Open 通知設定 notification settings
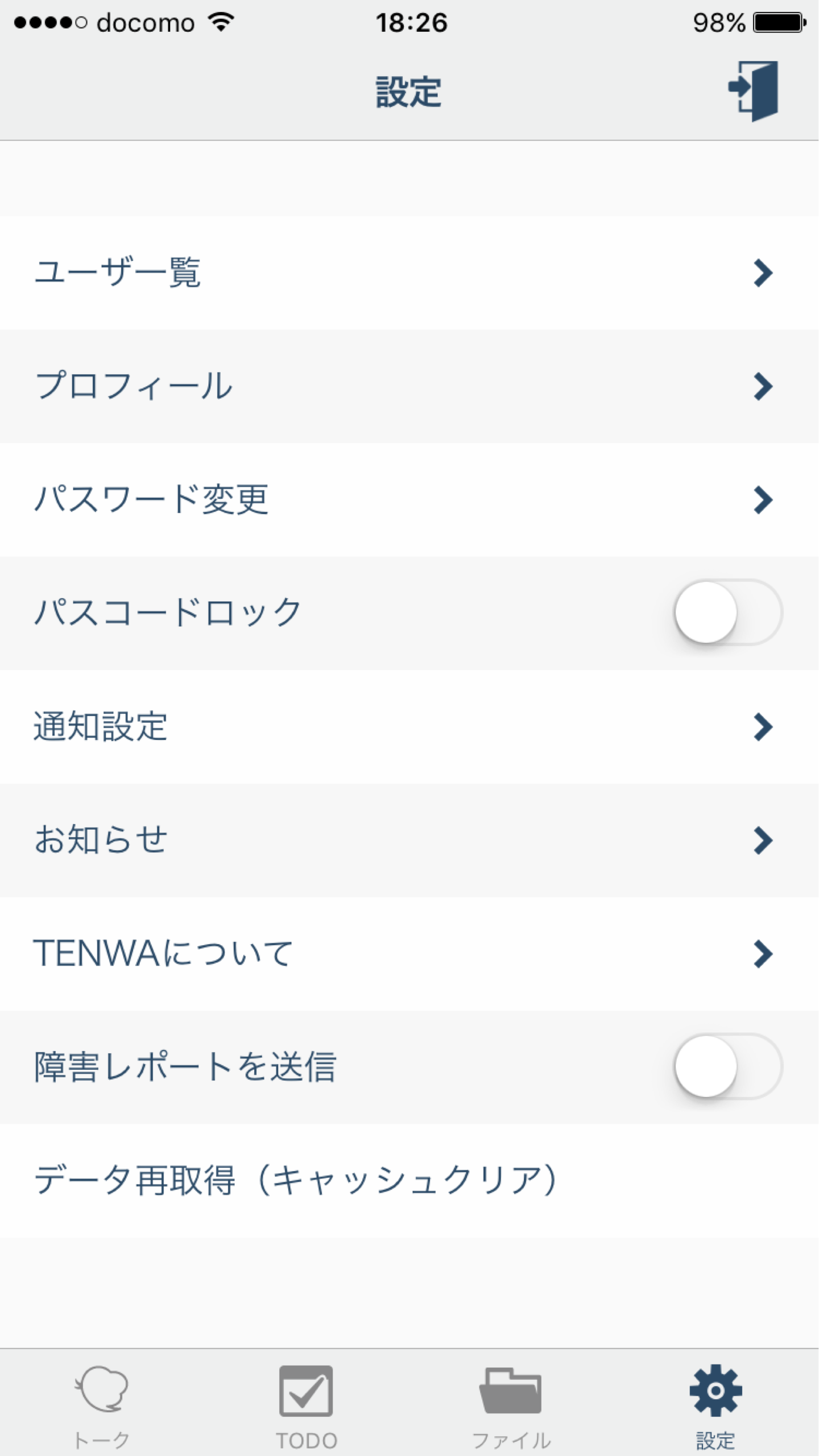The image size is (819, 1456). 409,727
